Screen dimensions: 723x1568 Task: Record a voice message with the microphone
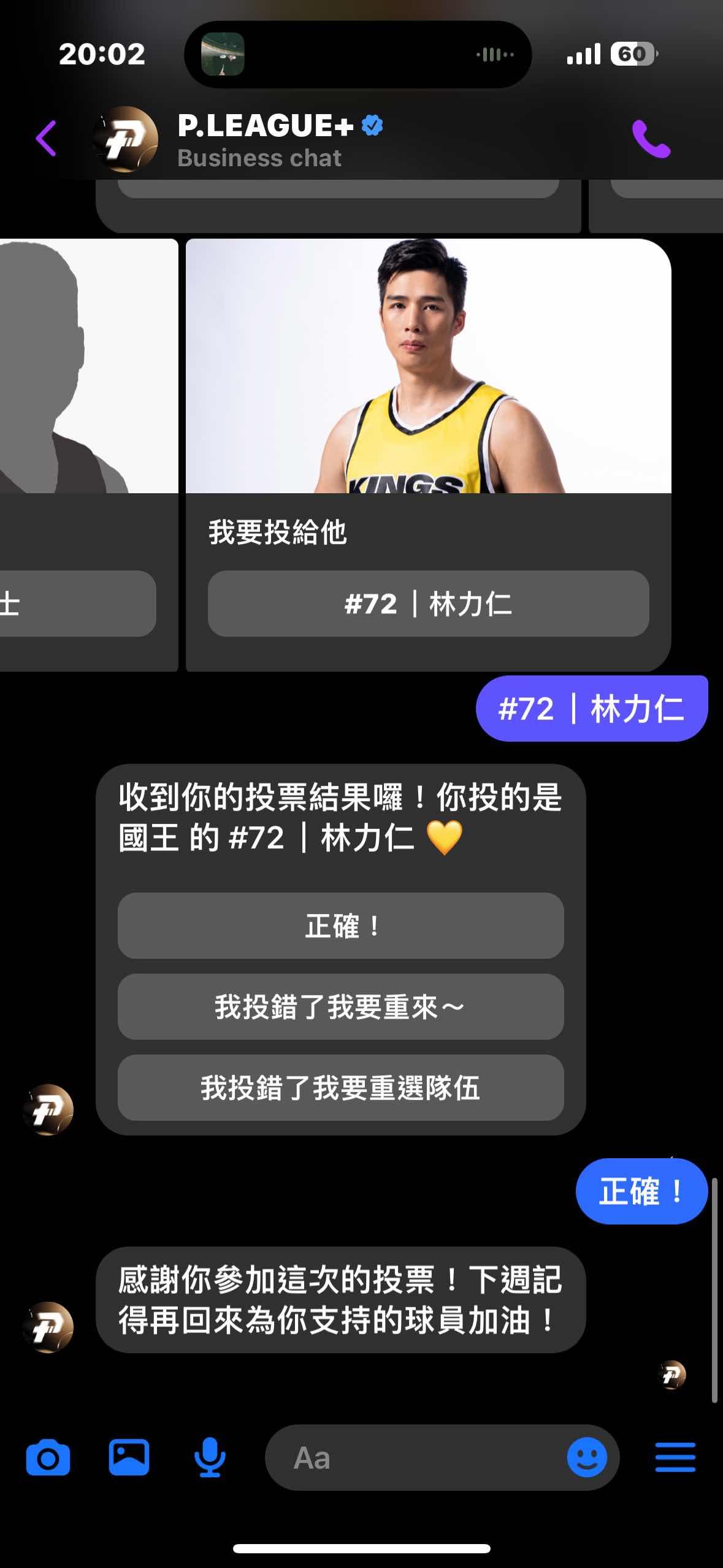pyautogui.click(x=210, y=1458)
